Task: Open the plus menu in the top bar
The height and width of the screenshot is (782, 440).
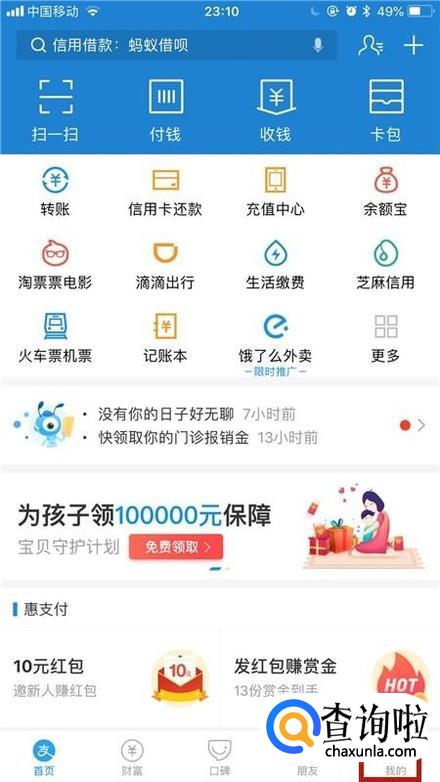Action: click(414, 45)
